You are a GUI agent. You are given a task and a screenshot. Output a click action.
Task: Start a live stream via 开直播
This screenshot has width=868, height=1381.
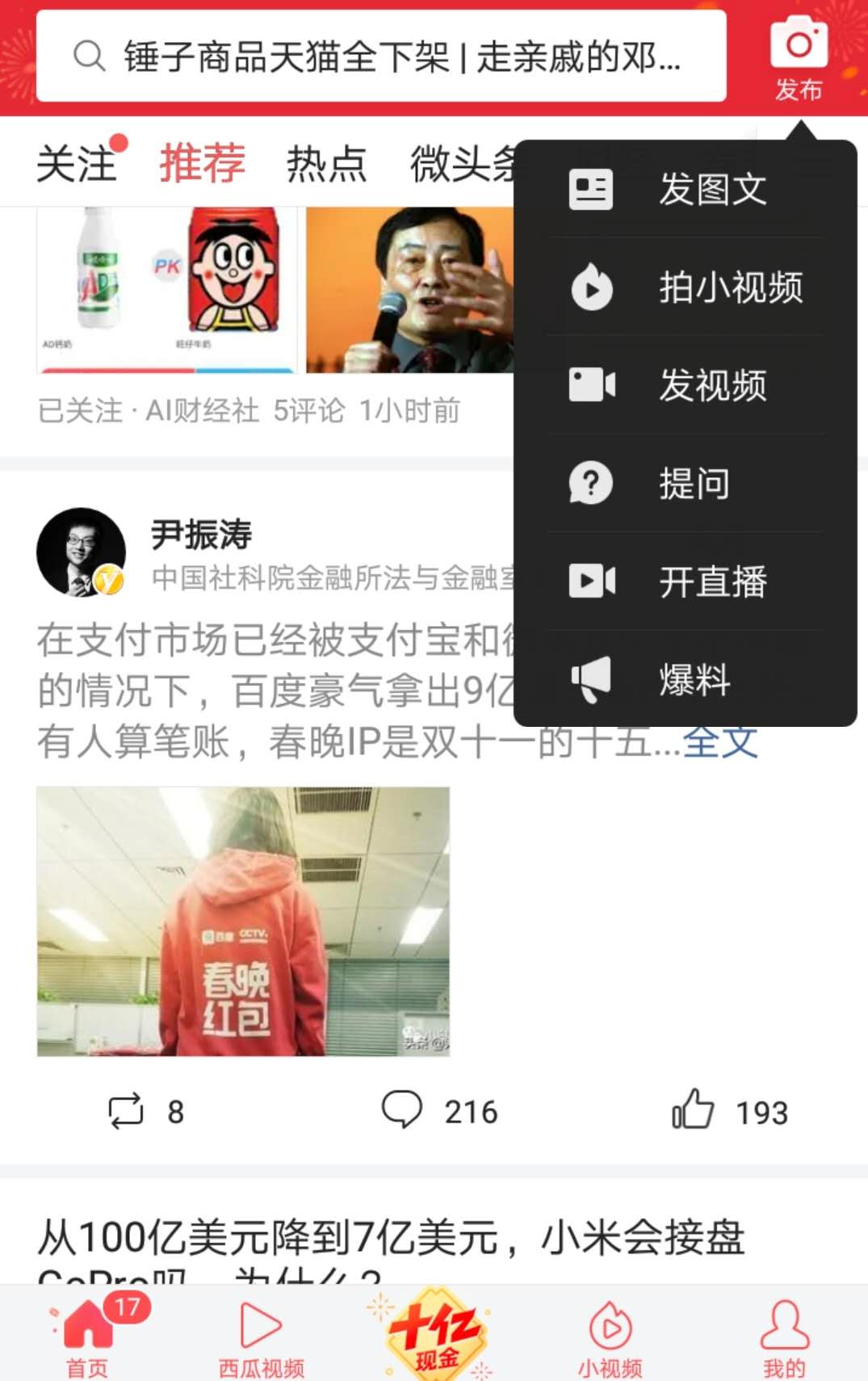point(685,581)
